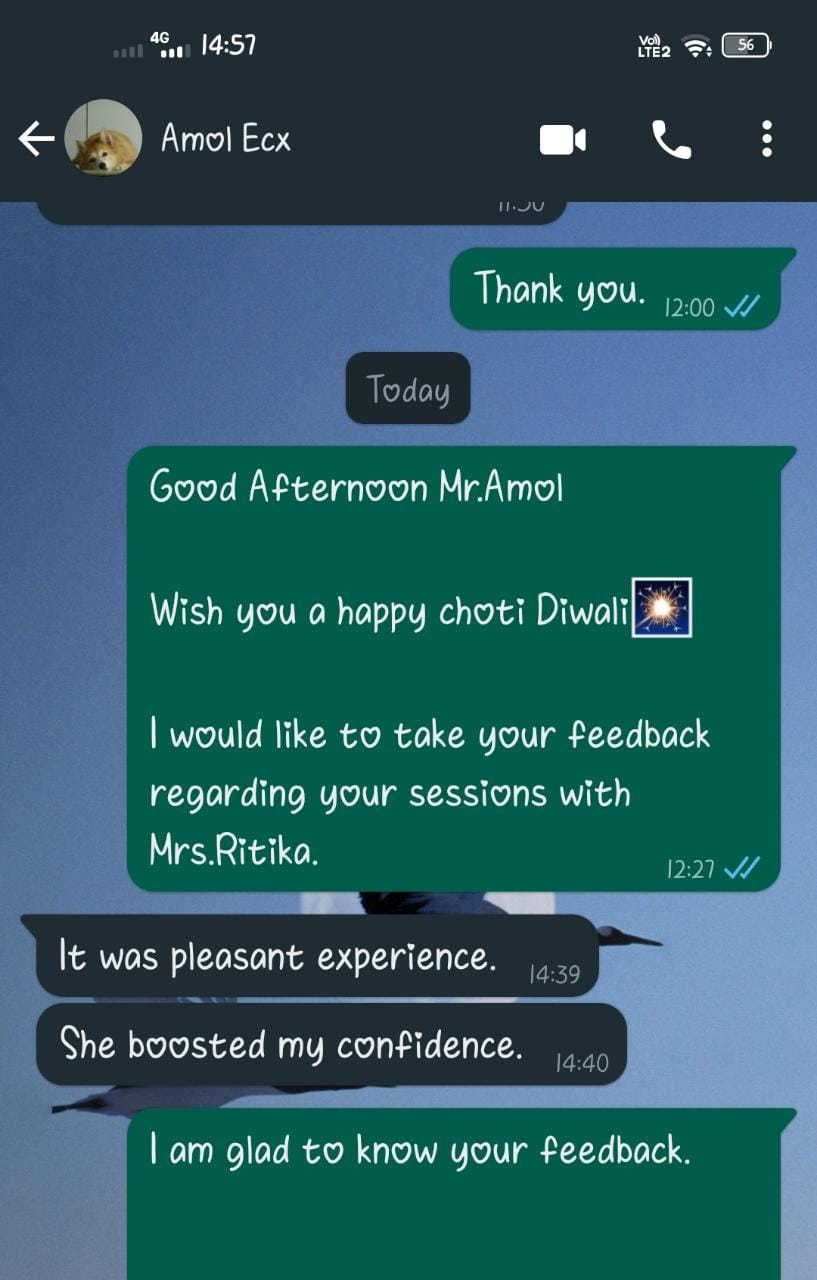Start a voice call with Amol Ecx
This screenshot has width=817, height=1280.
(673, 139)
